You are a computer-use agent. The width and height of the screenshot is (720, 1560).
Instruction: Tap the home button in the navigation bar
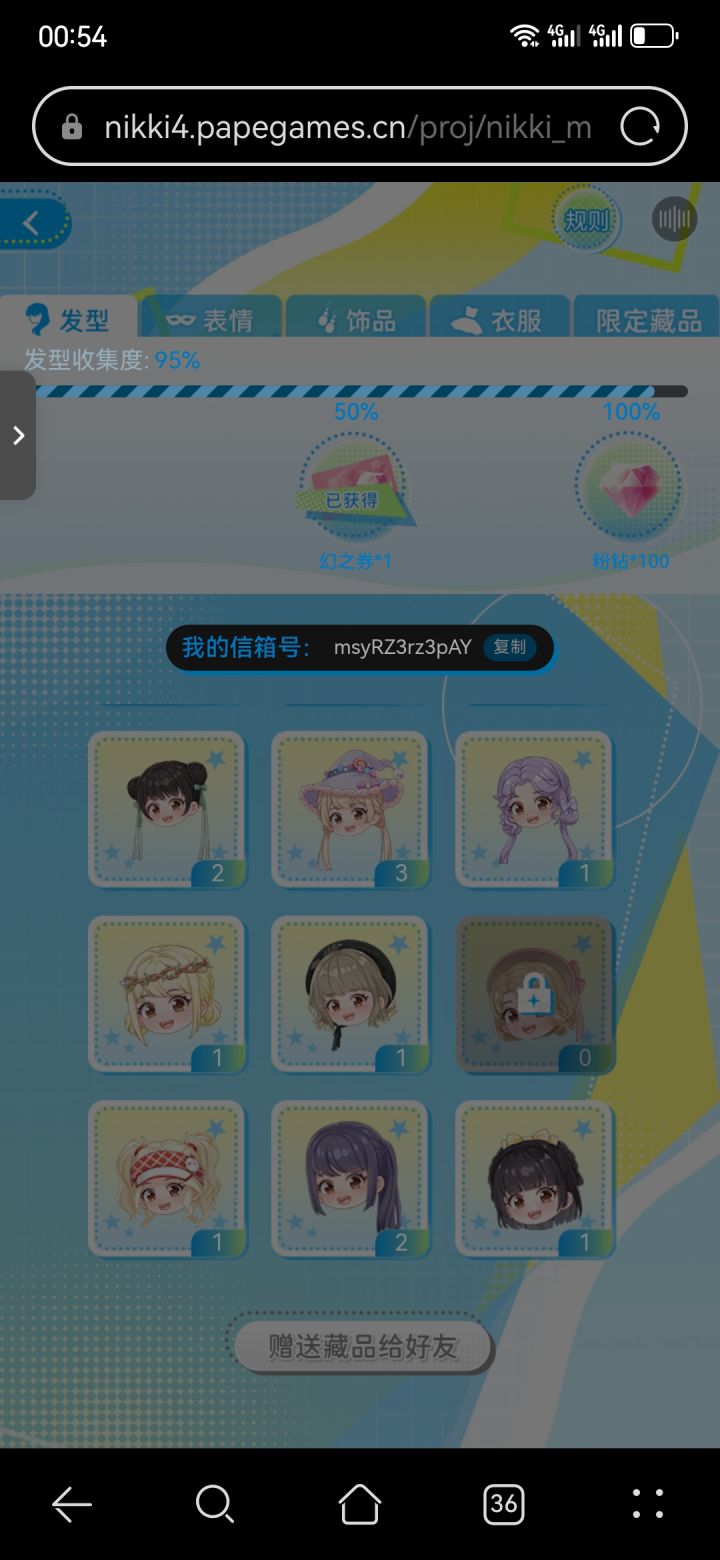tap(360, 1504)
